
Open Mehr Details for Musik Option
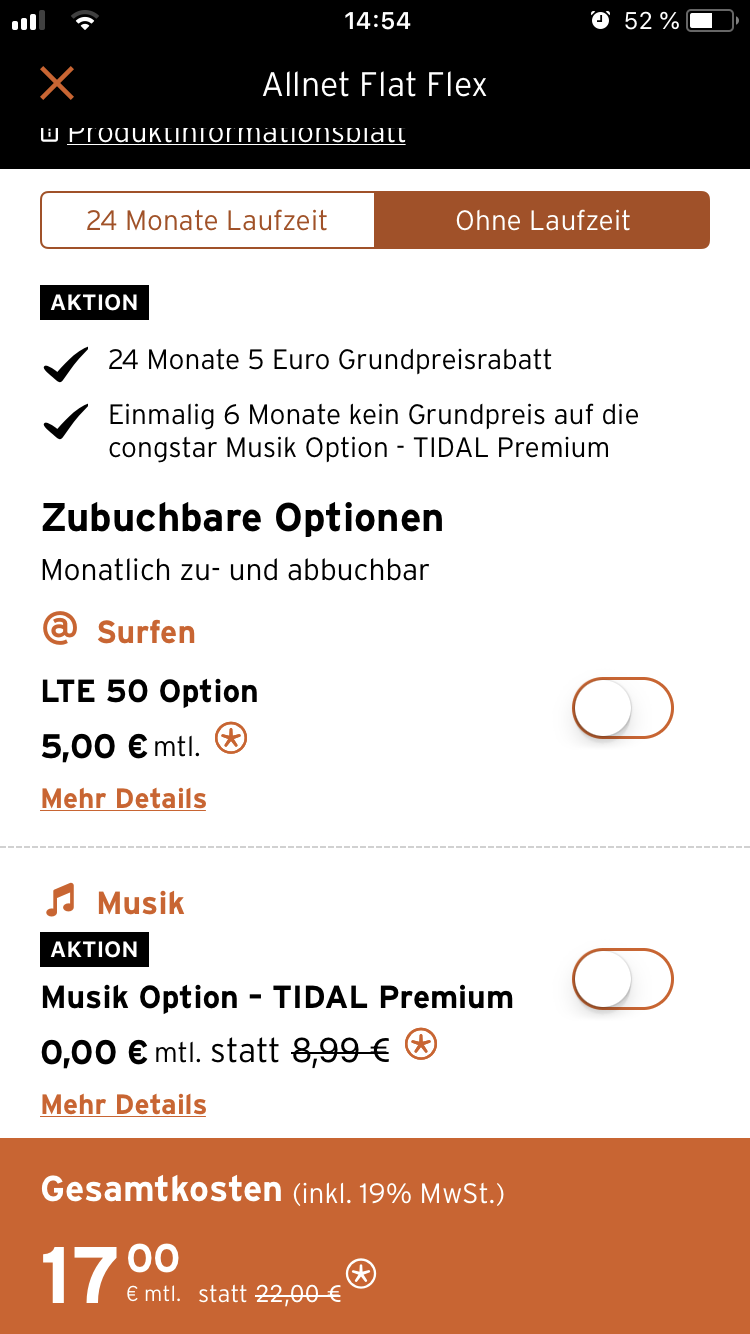pos(124,1105)
